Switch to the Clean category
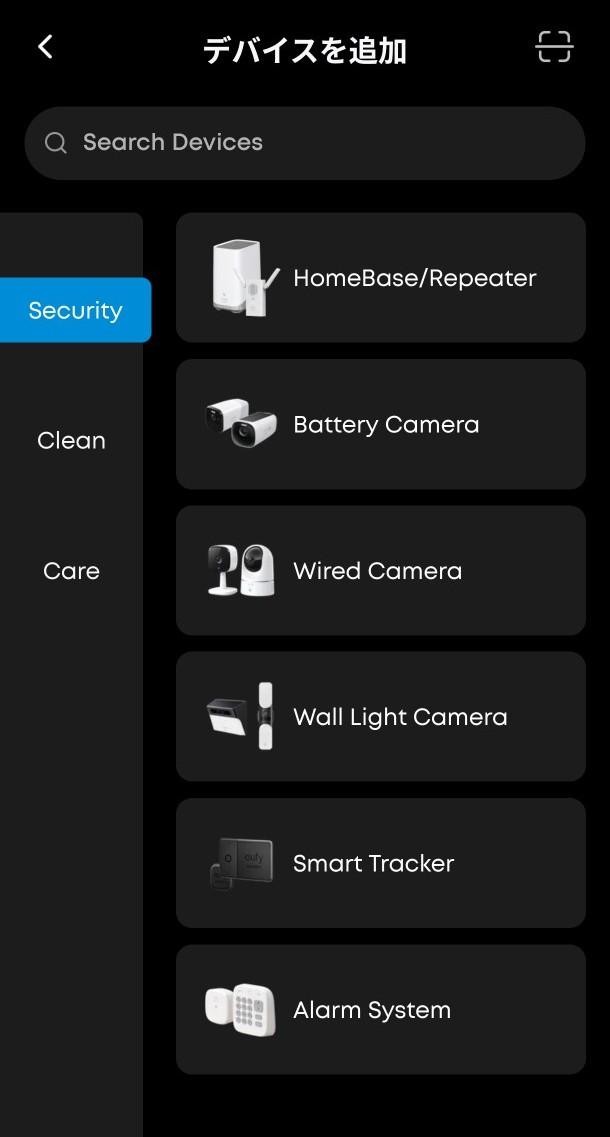The height and width of the screenshot is (1137, 610). 71,440
